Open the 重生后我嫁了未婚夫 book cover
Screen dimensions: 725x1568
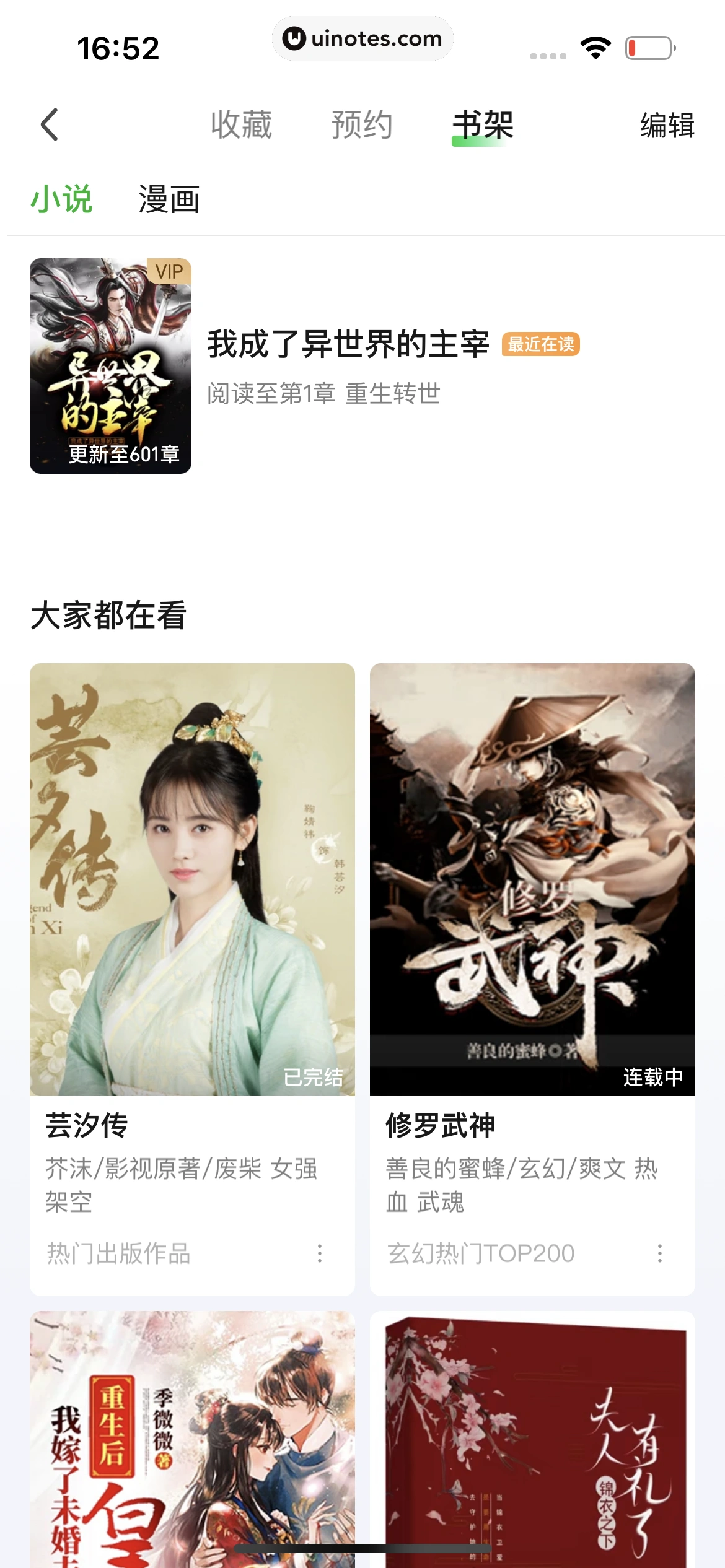tap(192, 1443)
